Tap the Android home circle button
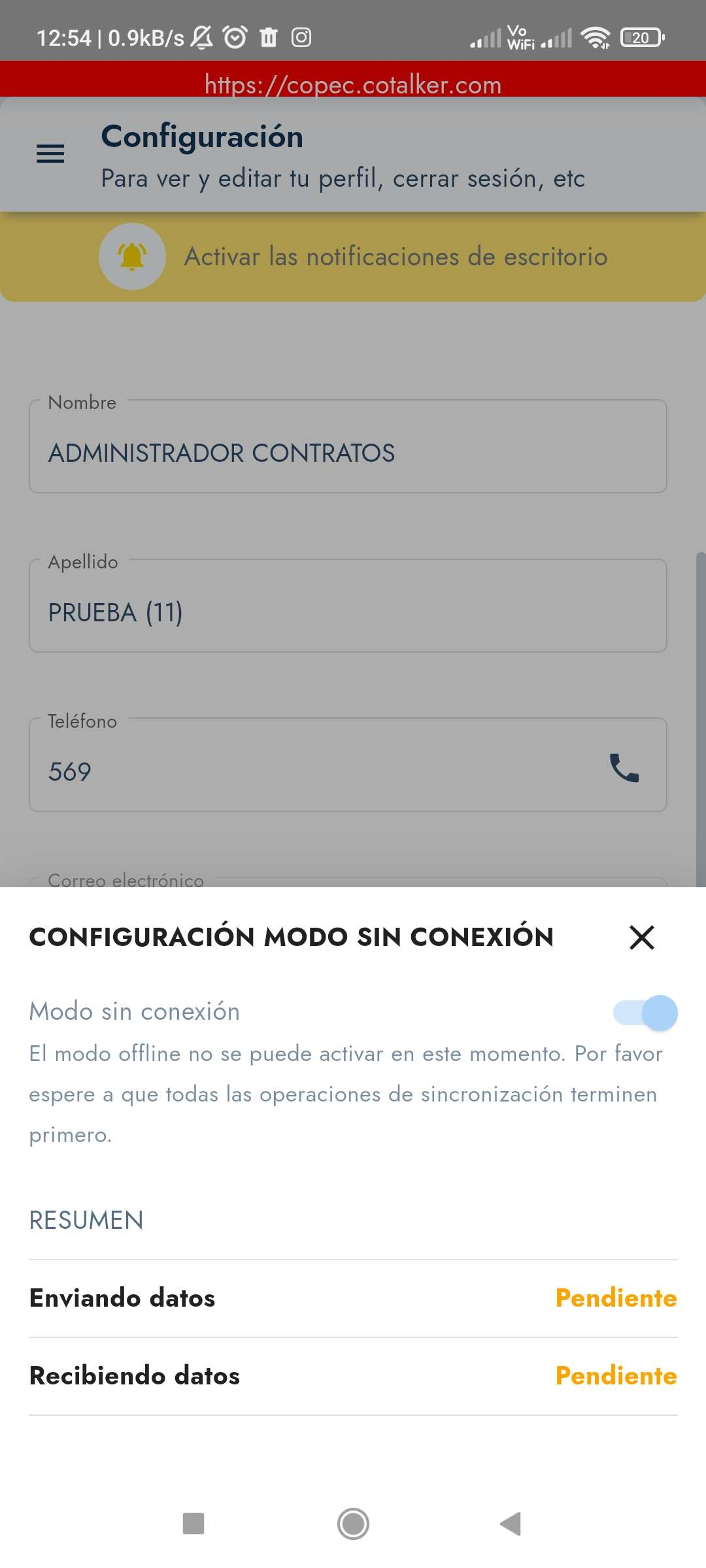The height and width of the screenshot is (1568, 706). point(353,1524)
